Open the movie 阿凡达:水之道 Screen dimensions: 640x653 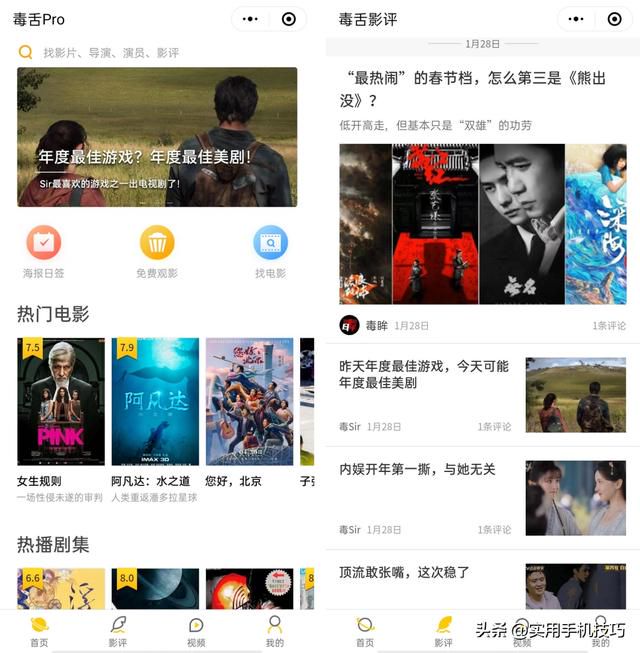[x=155, y=402]
